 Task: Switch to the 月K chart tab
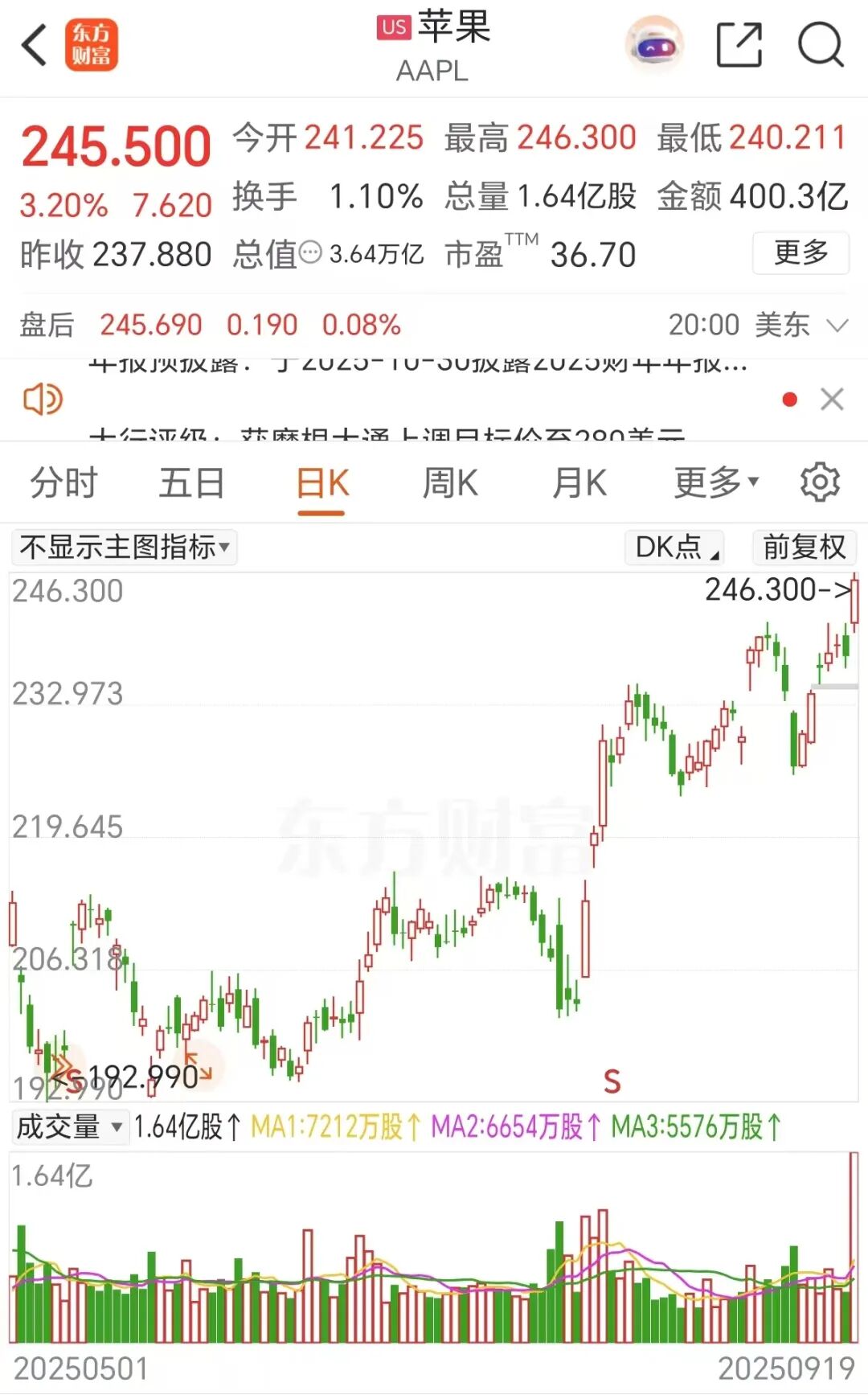click(579, 483)
